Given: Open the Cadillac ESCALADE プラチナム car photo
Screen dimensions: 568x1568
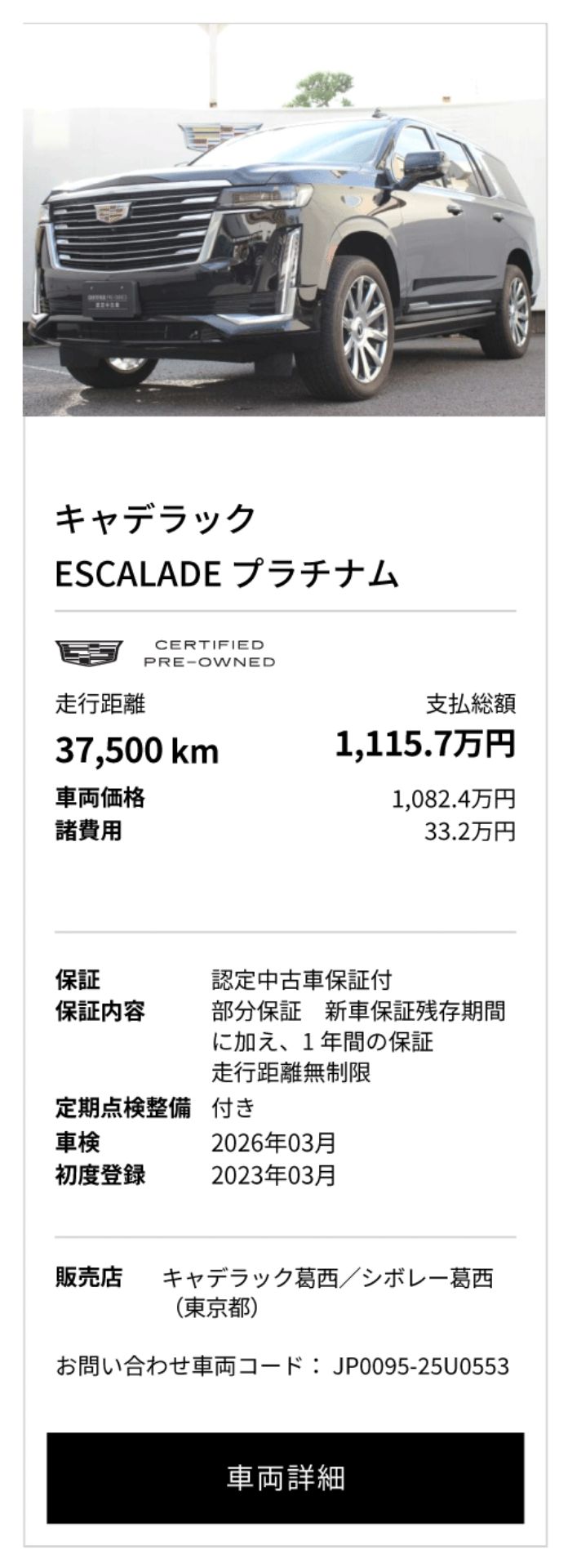Looking at the screenshot, I should coord(284,245).
